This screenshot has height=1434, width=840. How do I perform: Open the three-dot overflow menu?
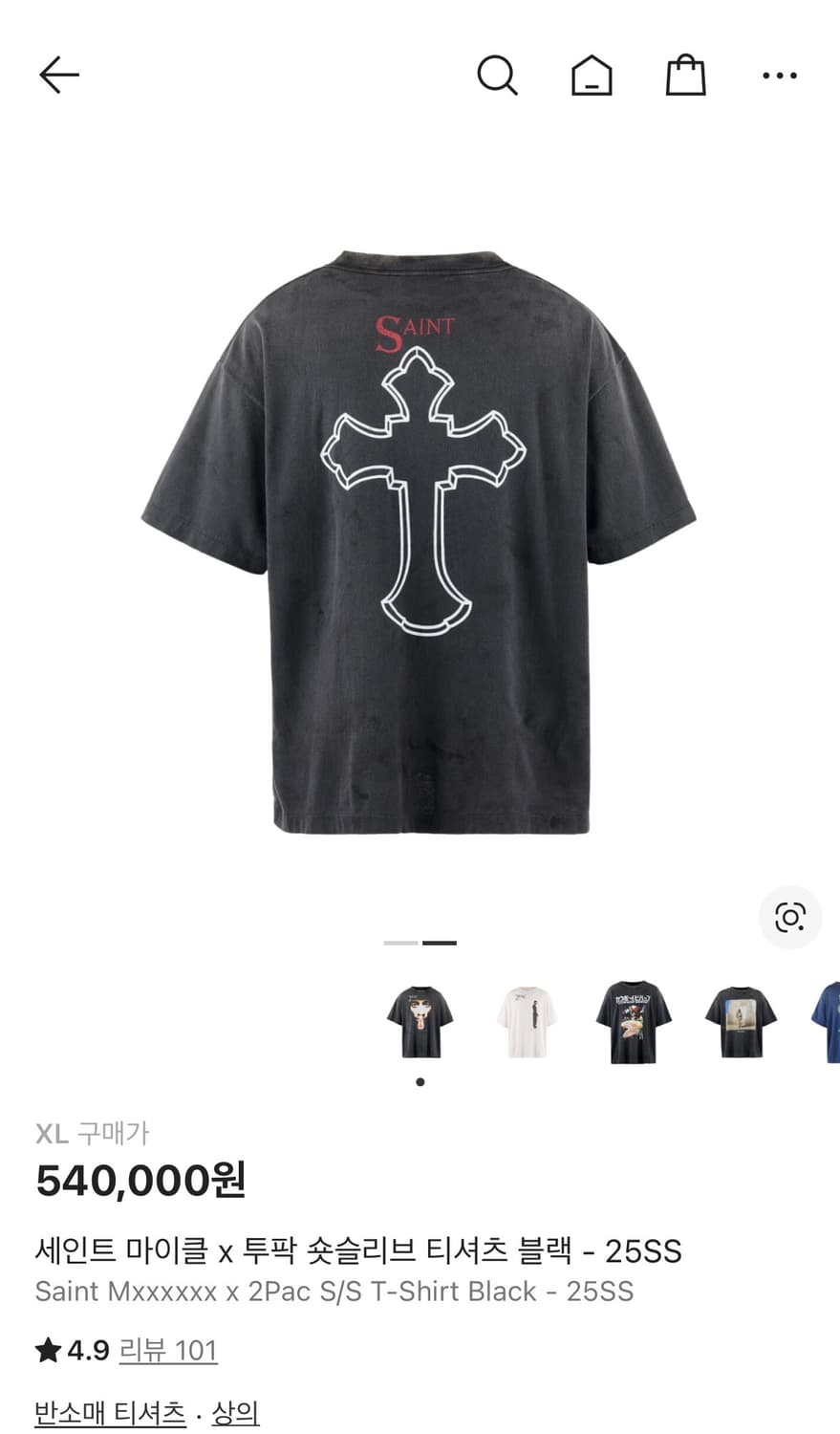coord(779,75)
